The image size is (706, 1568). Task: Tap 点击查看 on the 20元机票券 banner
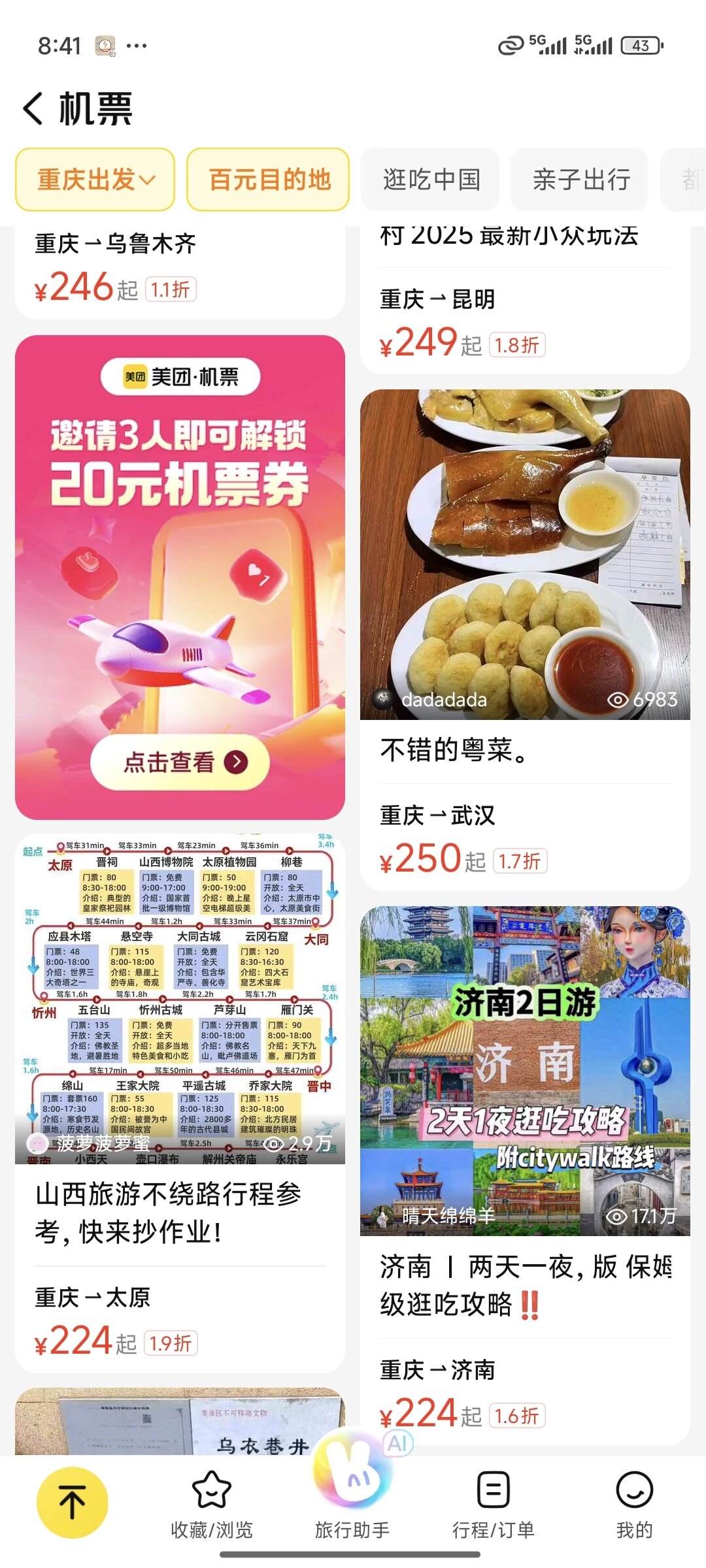(180, 762)
